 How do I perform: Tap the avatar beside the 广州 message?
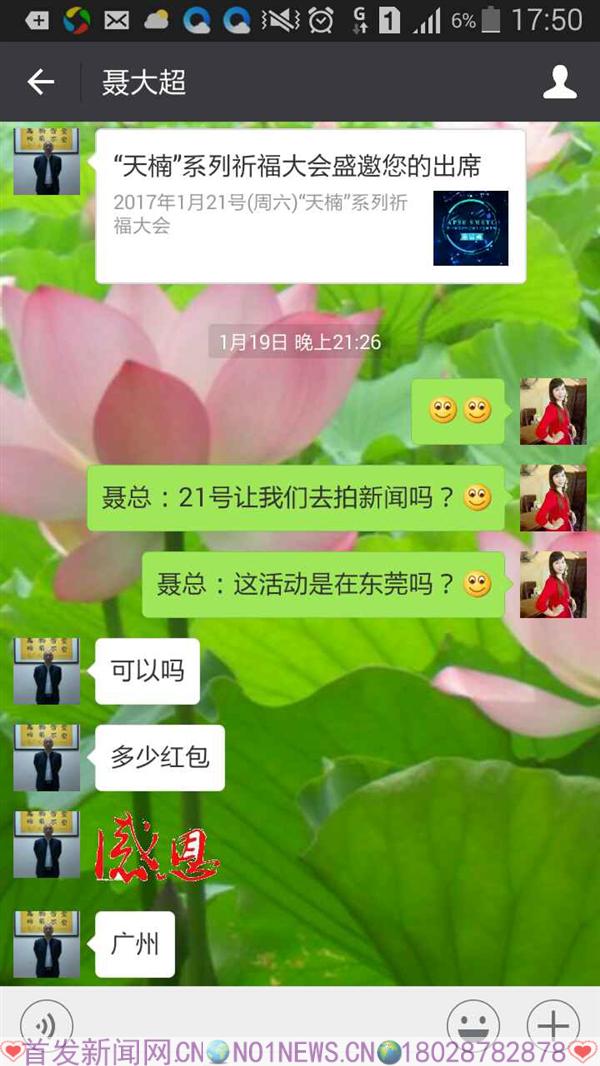46,943
